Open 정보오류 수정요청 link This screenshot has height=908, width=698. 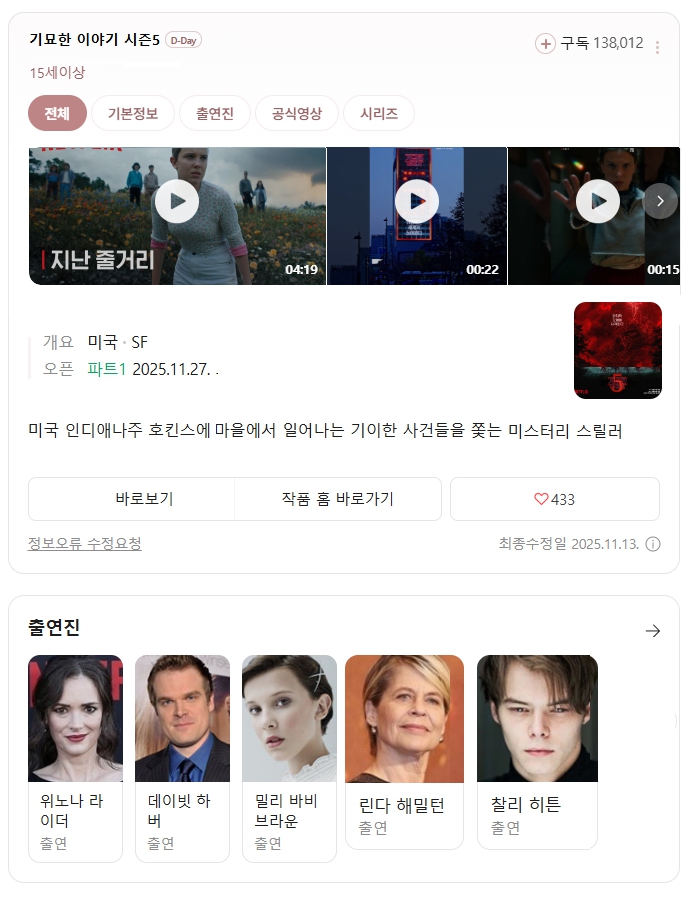85,544
